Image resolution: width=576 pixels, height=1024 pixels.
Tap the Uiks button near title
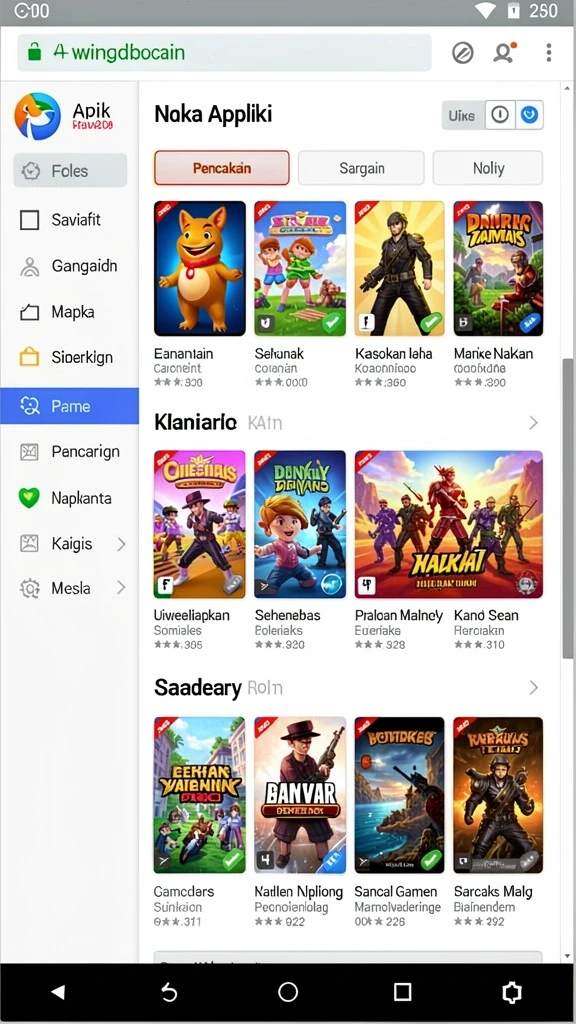coord(462,116)
